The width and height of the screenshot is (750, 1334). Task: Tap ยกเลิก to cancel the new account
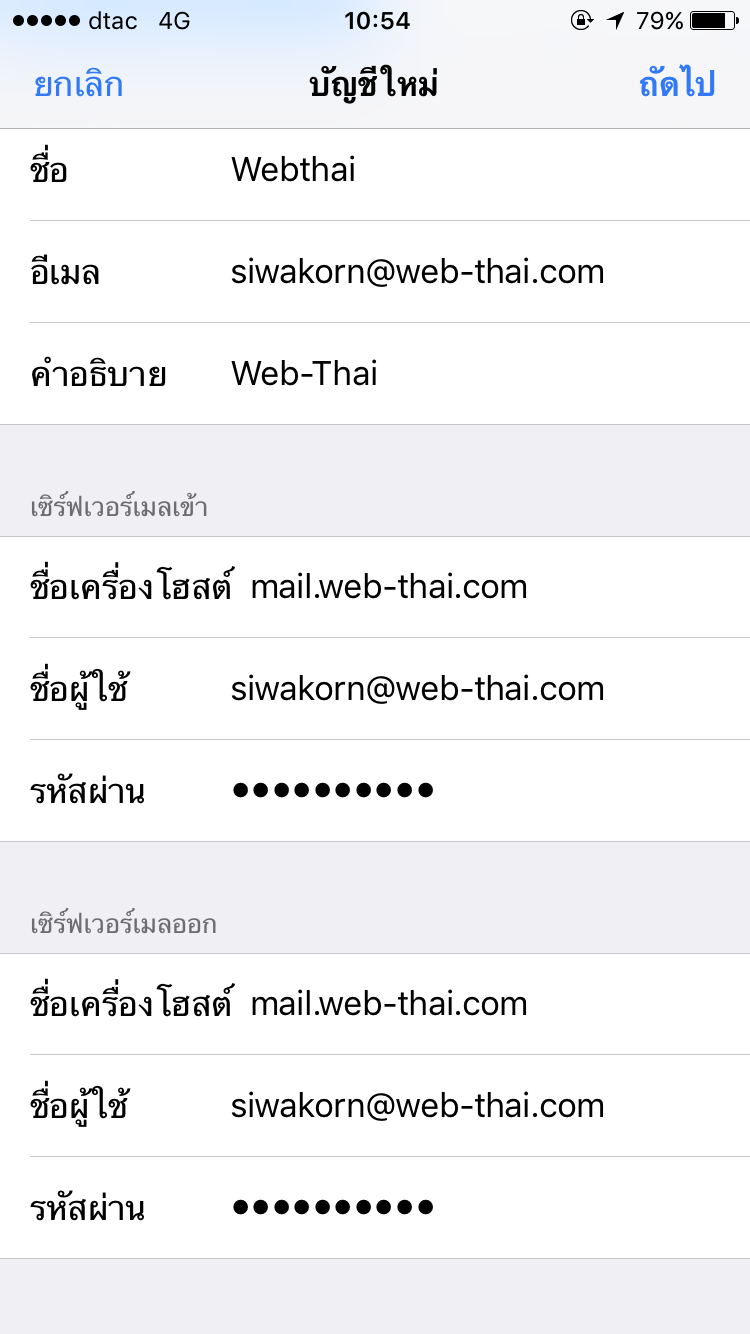(x=78, y=84)
